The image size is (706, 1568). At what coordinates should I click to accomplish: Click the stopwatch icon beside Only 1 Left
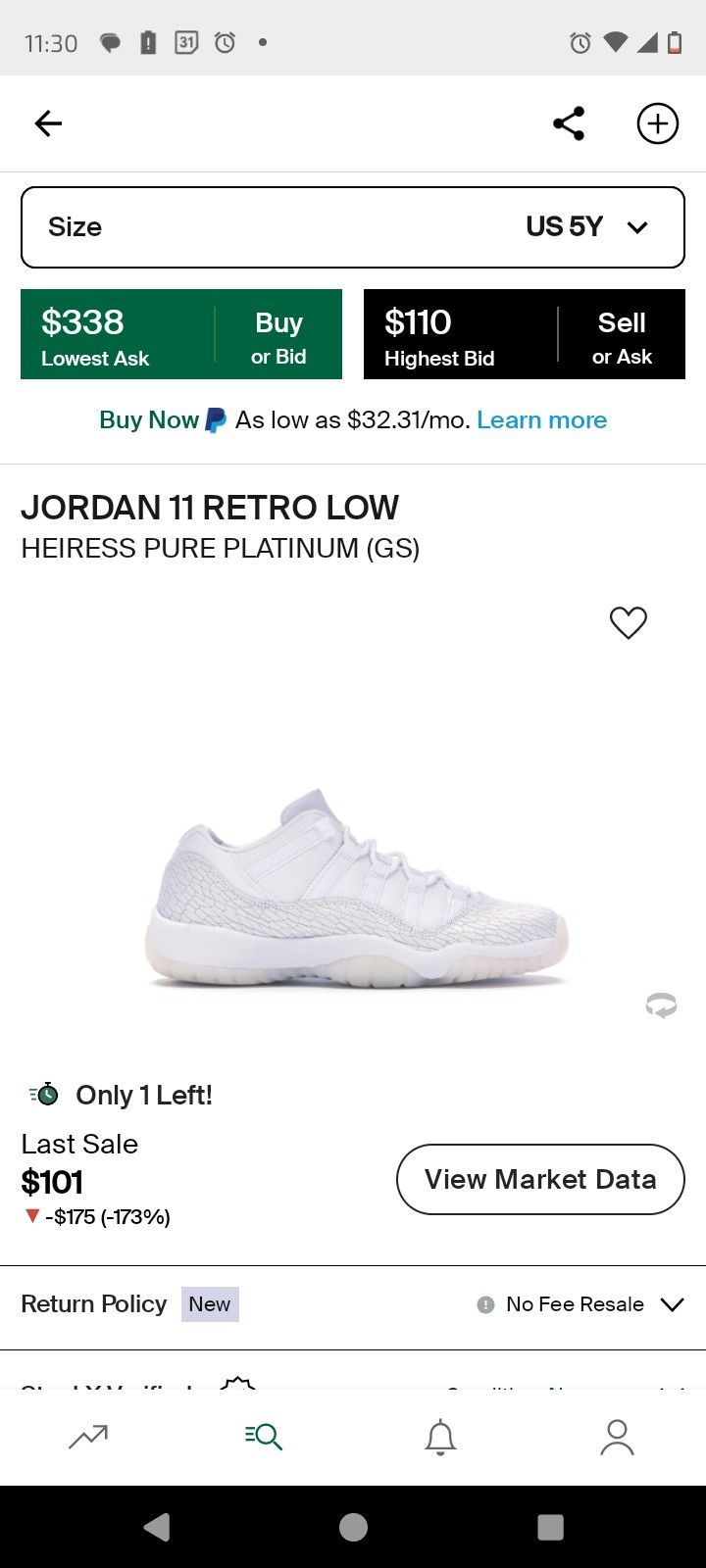coord(46,1094)
